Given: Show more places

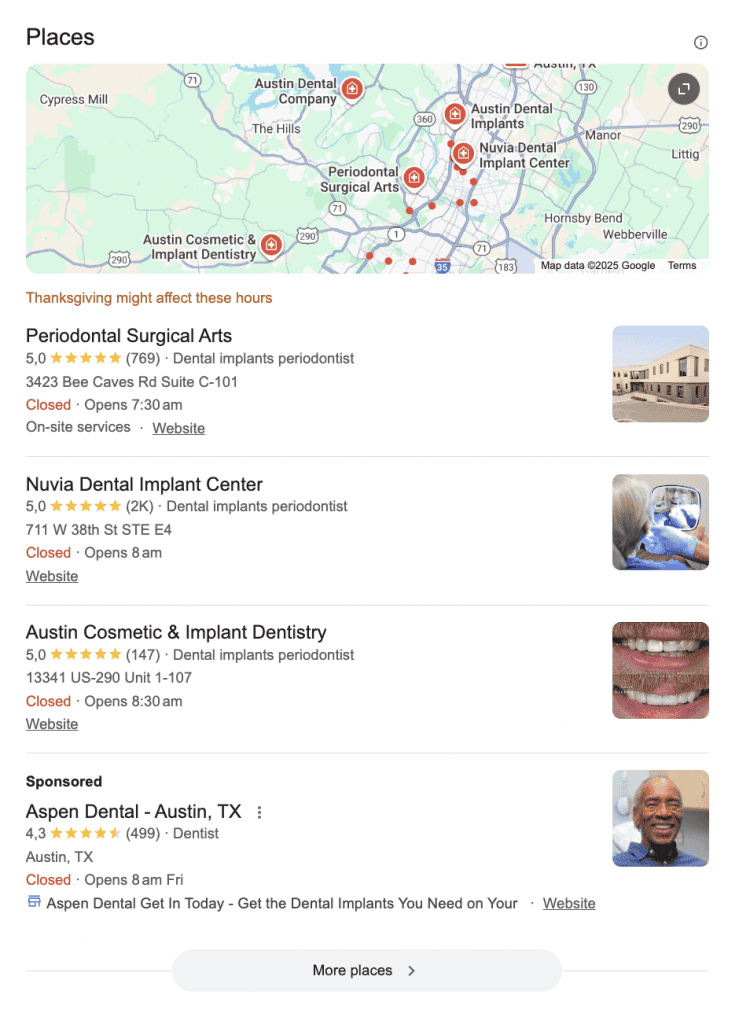Looking at the screenshot, I should [x=366, y=970].
